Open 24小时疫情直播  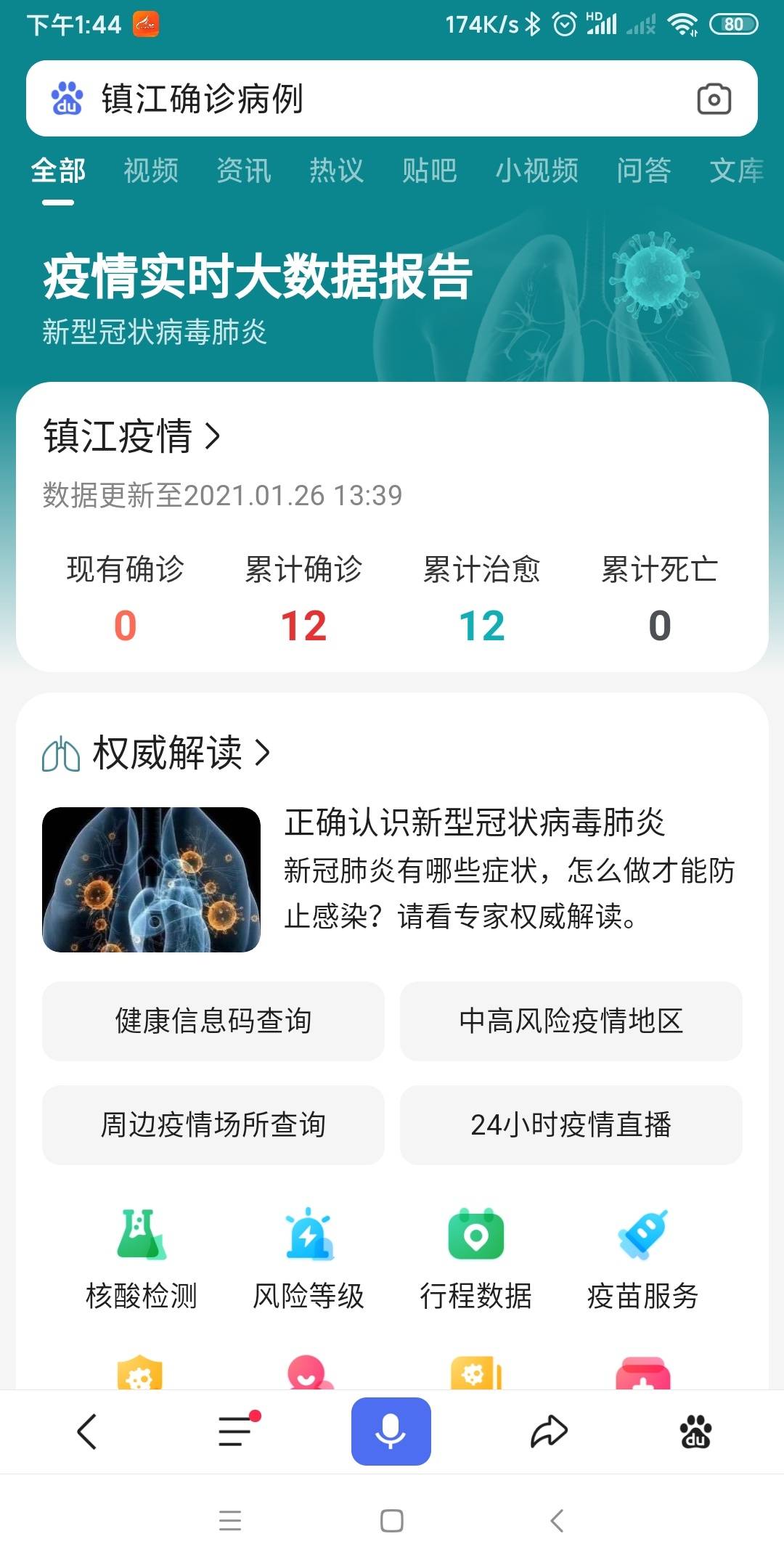coord(571,1125)
